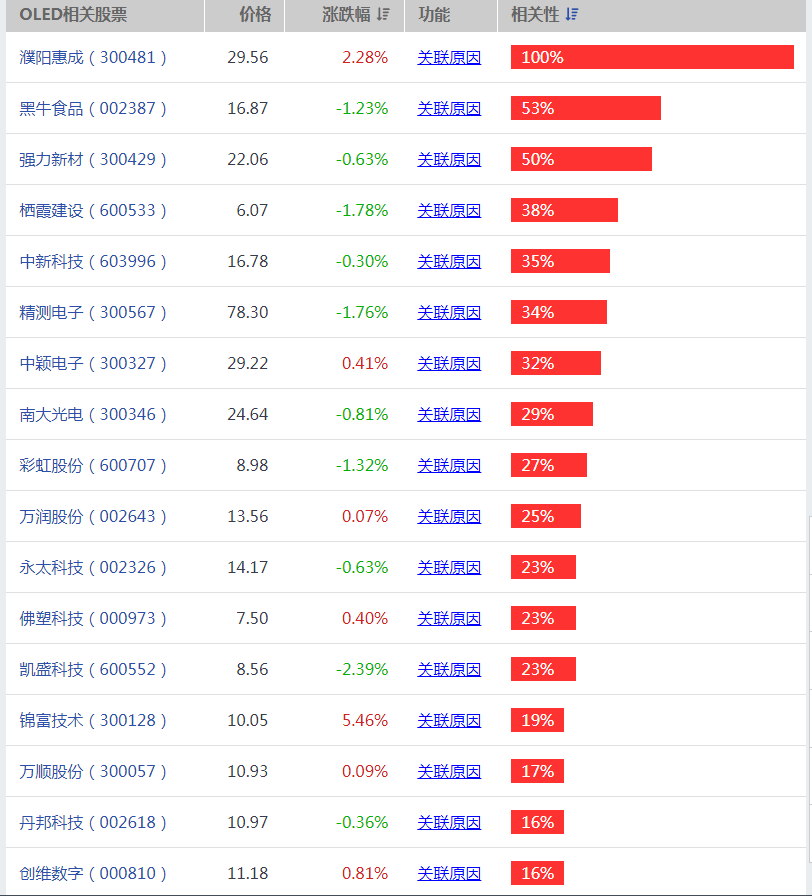Click 关联原因 for 濮阳惠成 row
Image resolution: width=812 pixels, height=896 pixels.
448,58
